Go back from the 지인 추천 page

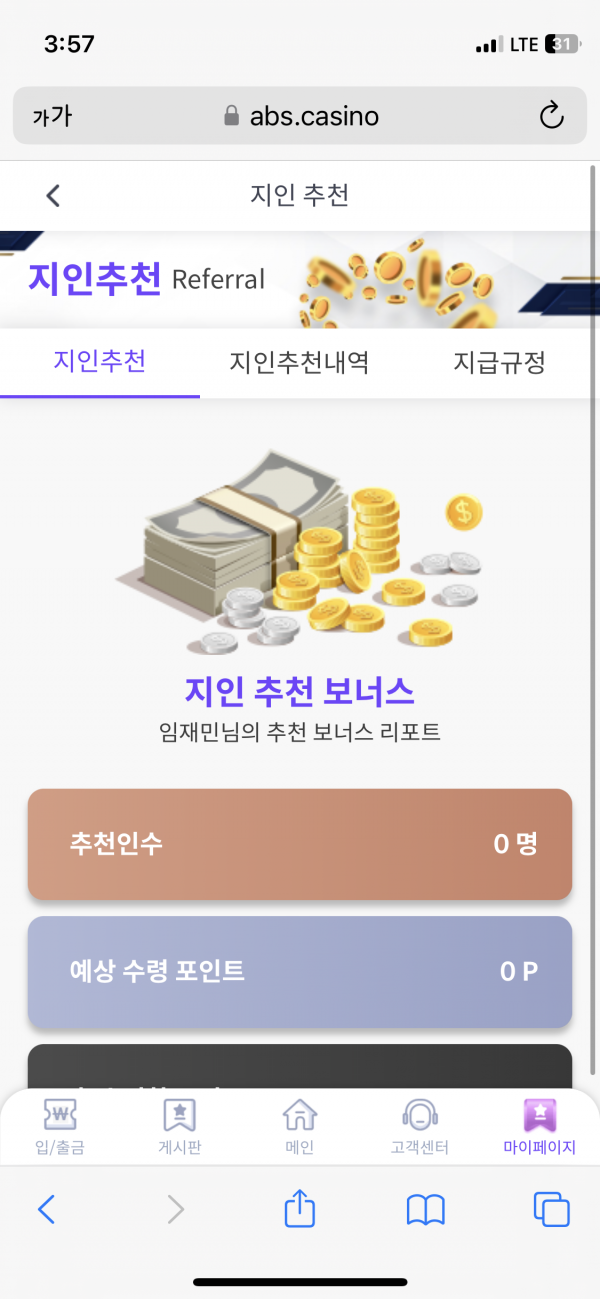(x=54, y=196)
